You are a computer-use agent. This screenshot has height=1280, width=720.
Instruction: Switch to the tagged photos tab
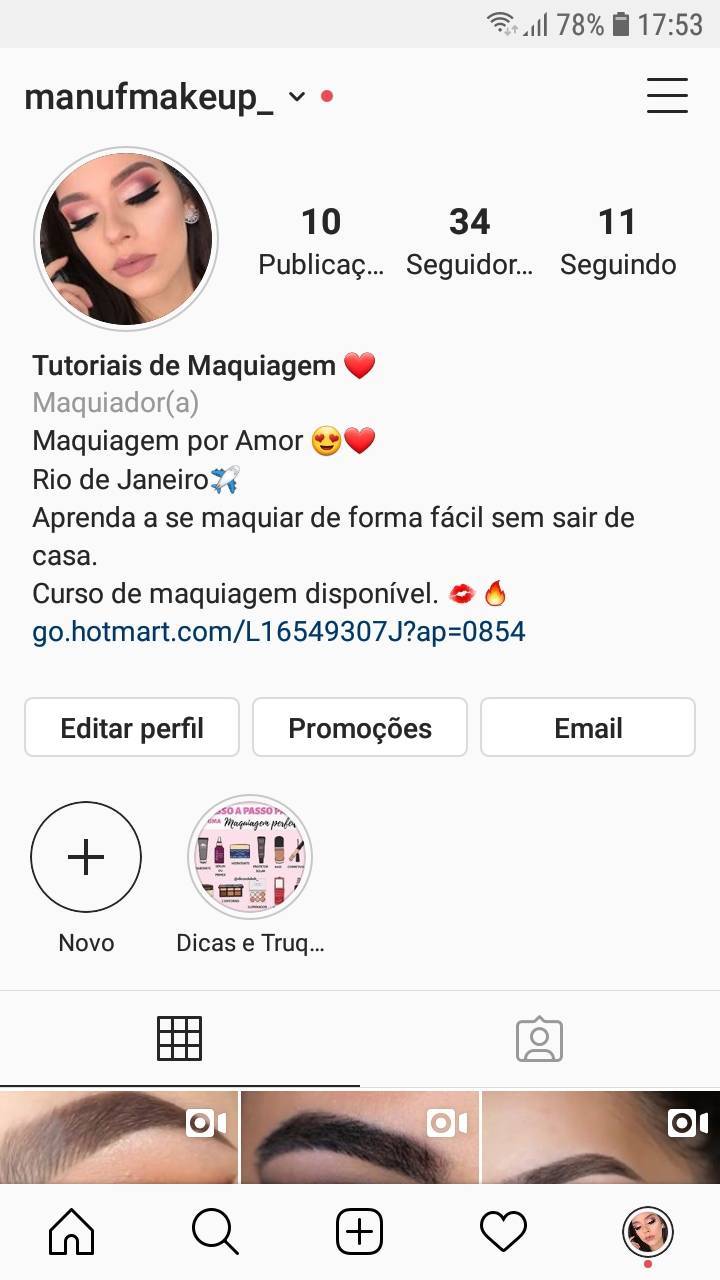(x=540, y=1040)
